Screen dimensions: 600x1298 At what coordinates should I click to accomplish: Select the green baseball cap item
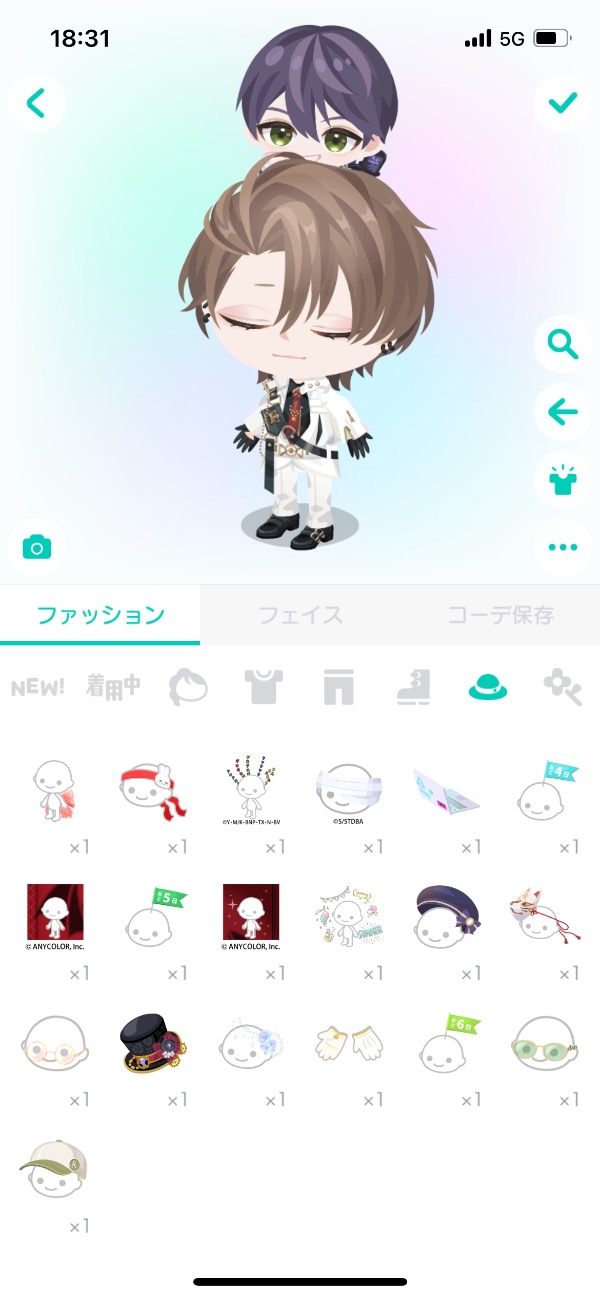(x=52, y=1168)
